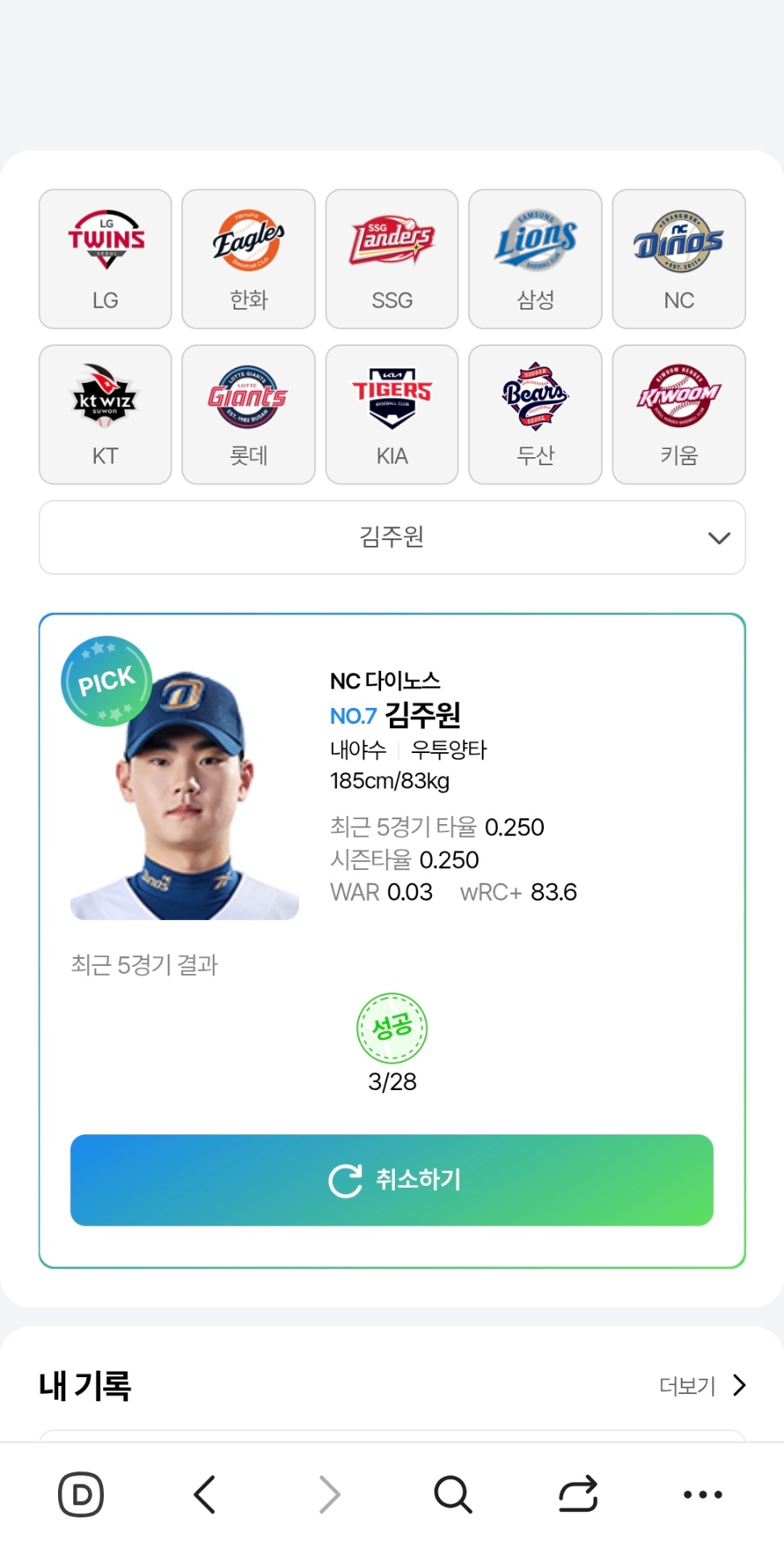Pick the SSG Landers team tile

click(x=392, y=259)
